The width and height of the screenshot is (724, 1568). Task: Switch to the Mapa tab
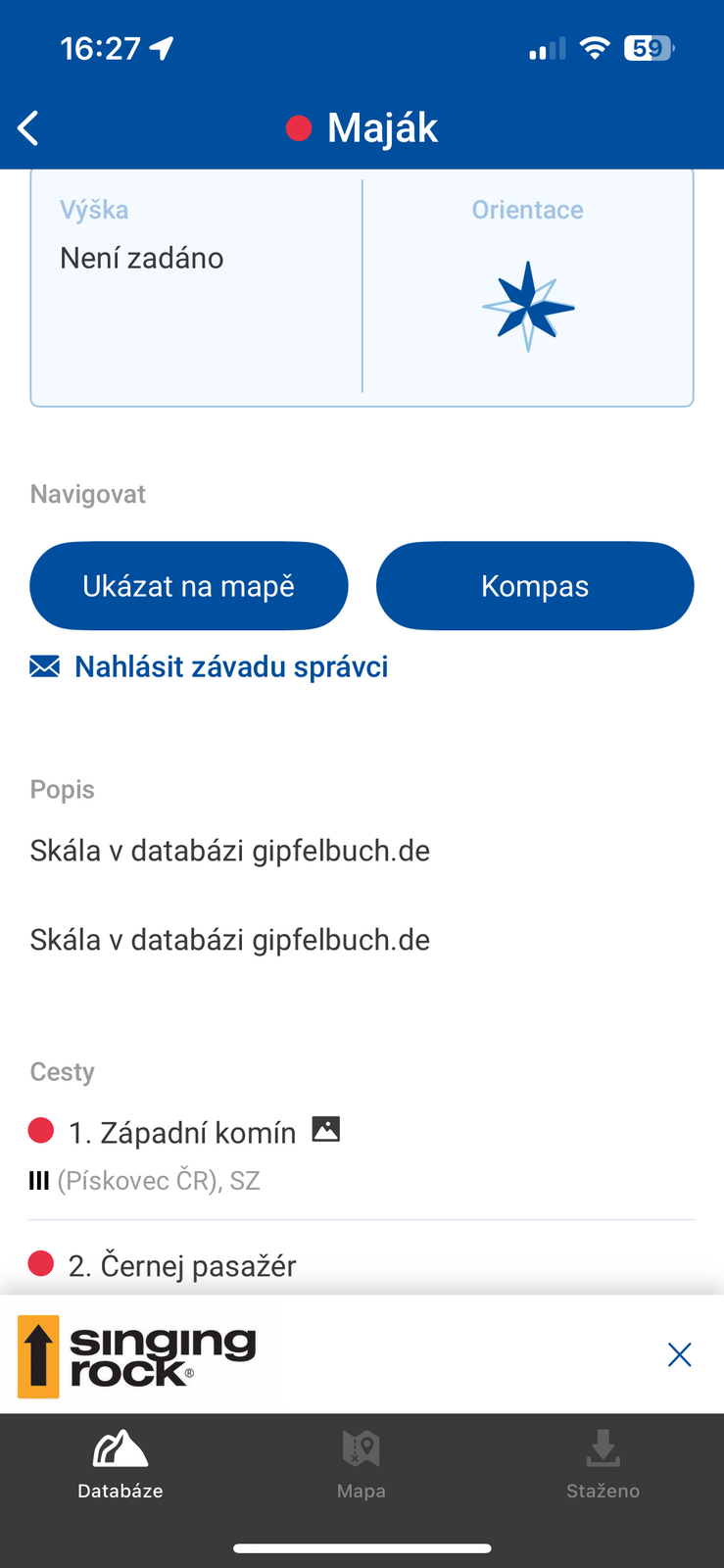362,1465
